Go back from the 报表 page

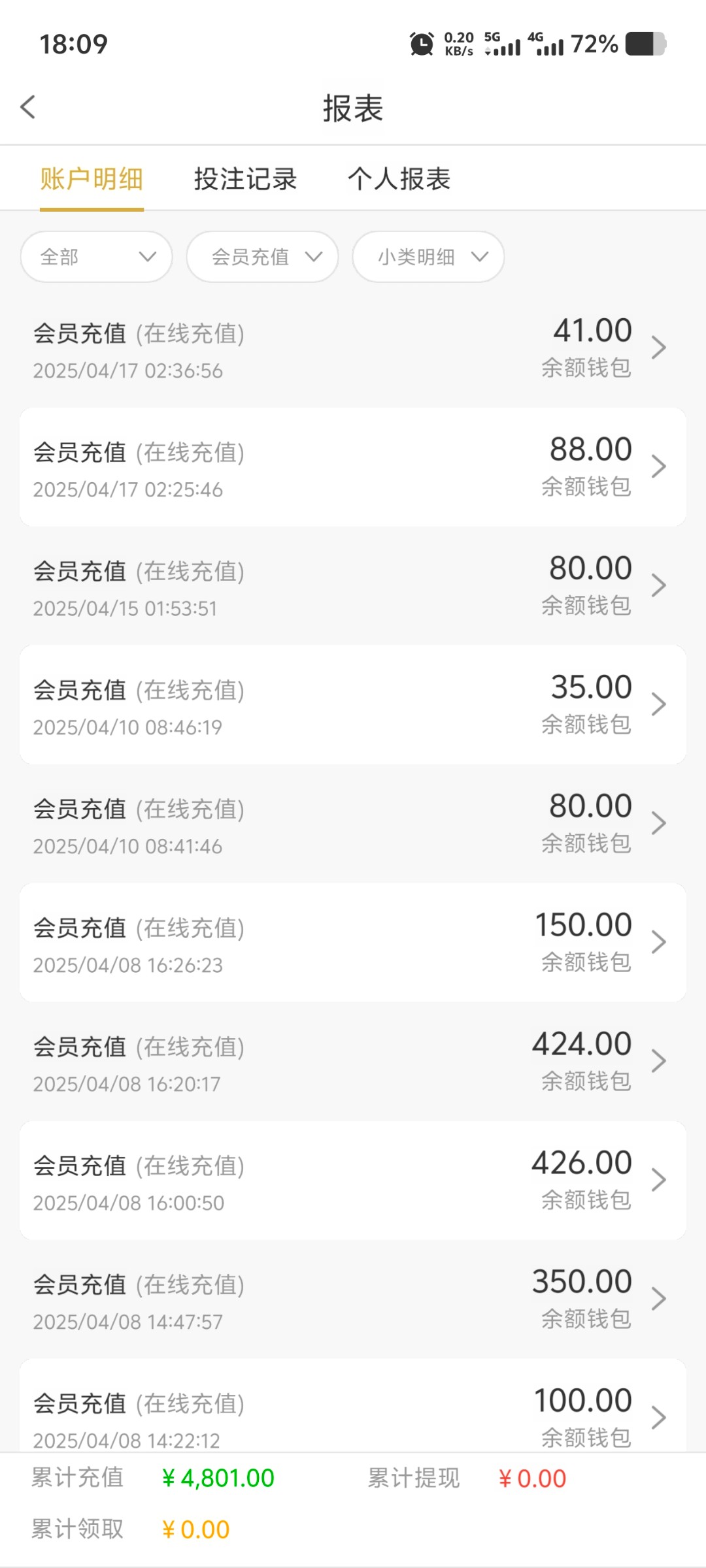[x=27, y=107]
